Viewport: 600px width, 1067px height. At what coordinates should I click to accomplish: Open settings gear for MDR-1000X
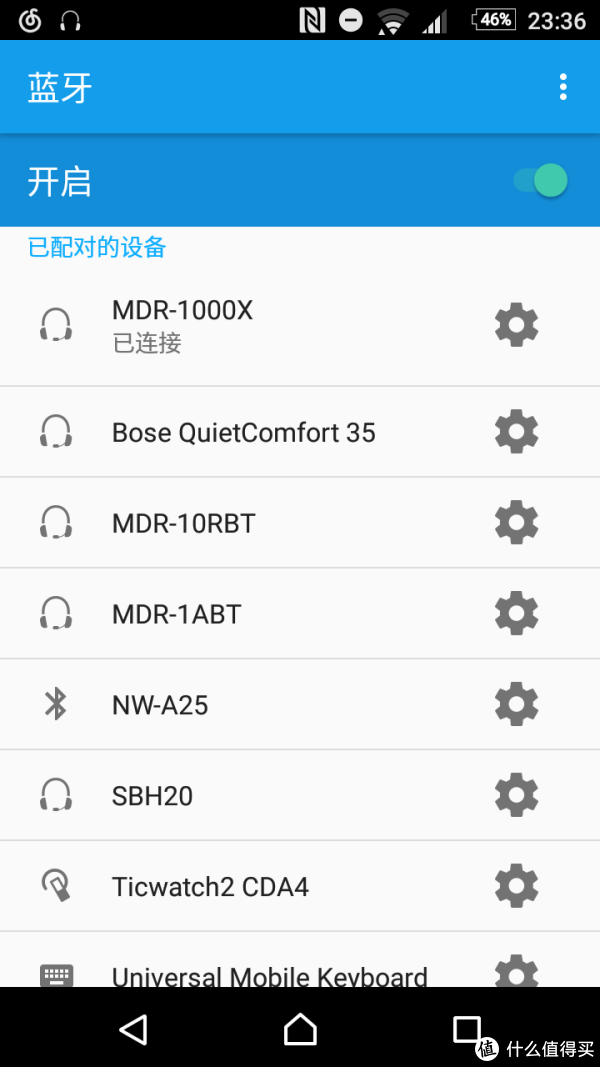pyautogui.click(x=516, y=325)
